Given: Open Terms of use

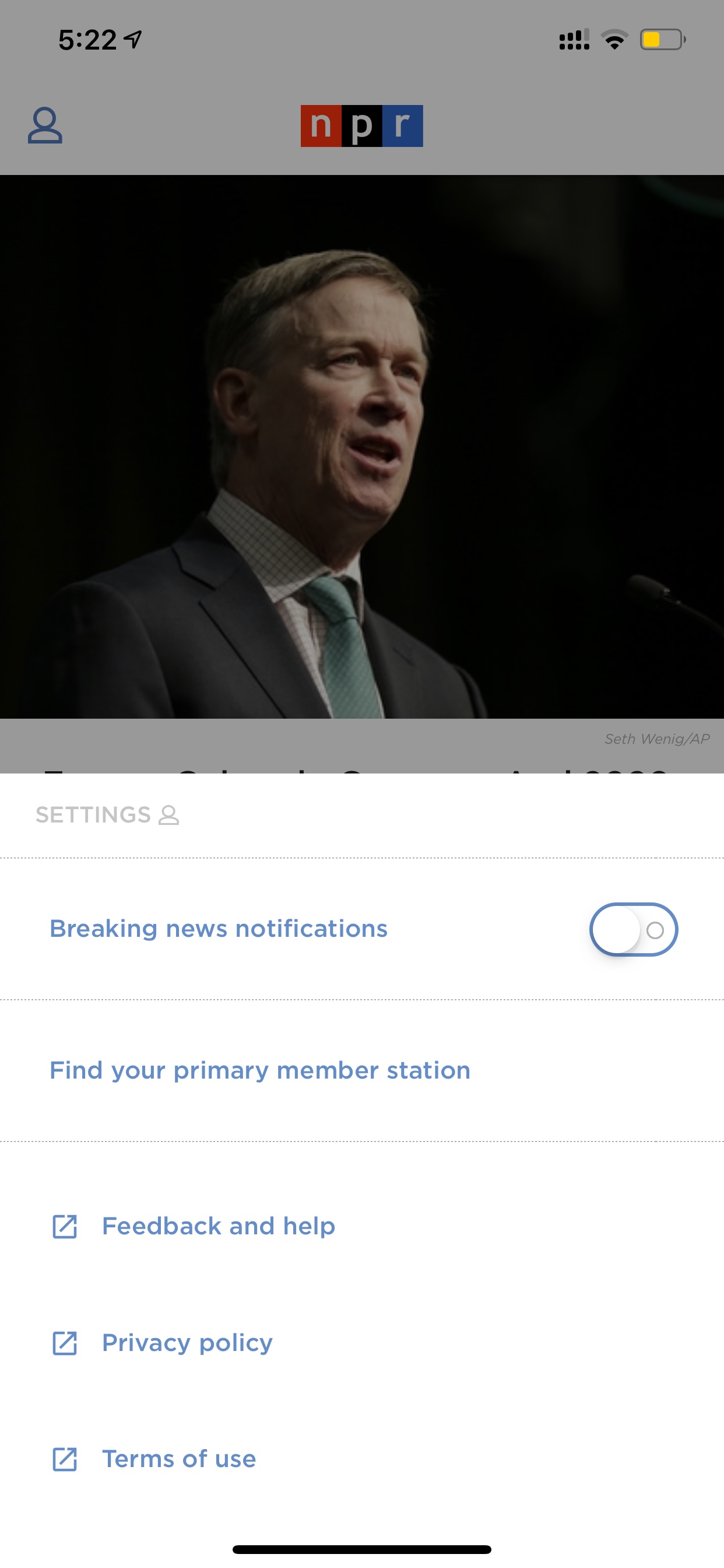Looking at the screenshot, I should coord(154,1459).
